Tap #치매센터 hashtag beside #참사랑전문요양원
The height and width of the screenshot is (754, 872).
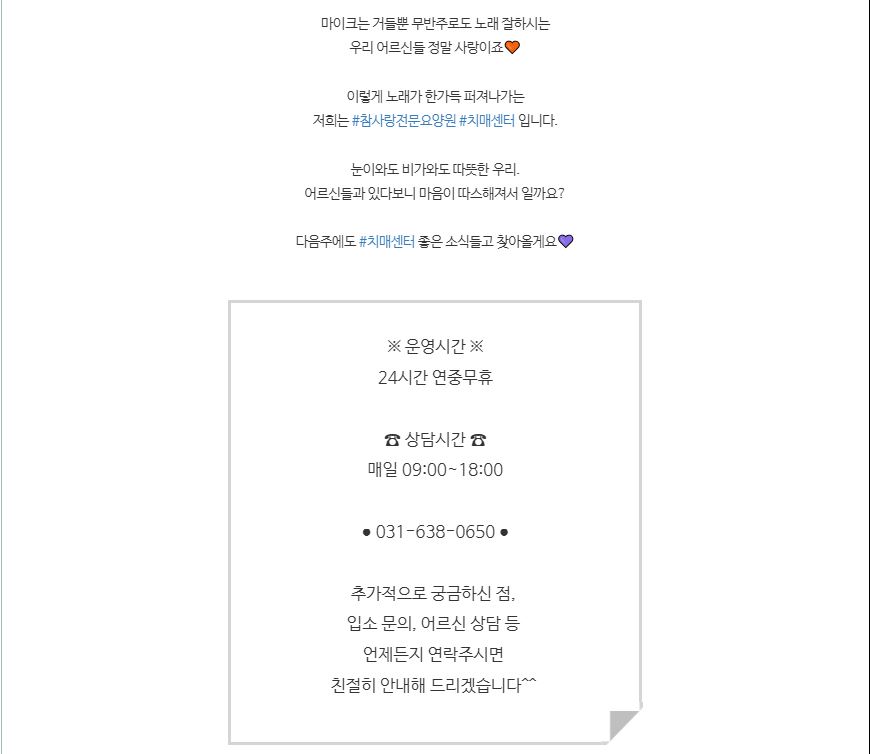click(487, 121)
